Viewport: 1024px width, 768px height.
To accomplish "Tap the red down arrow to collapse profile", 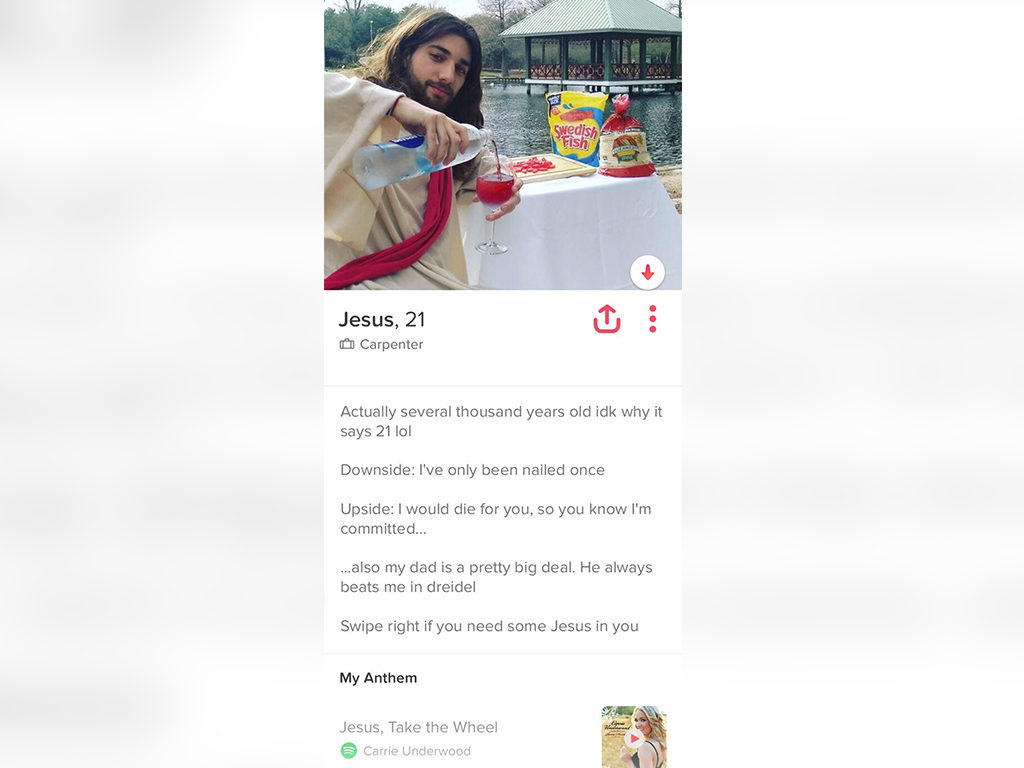I will pyautogui.click(x=647, y=272).
